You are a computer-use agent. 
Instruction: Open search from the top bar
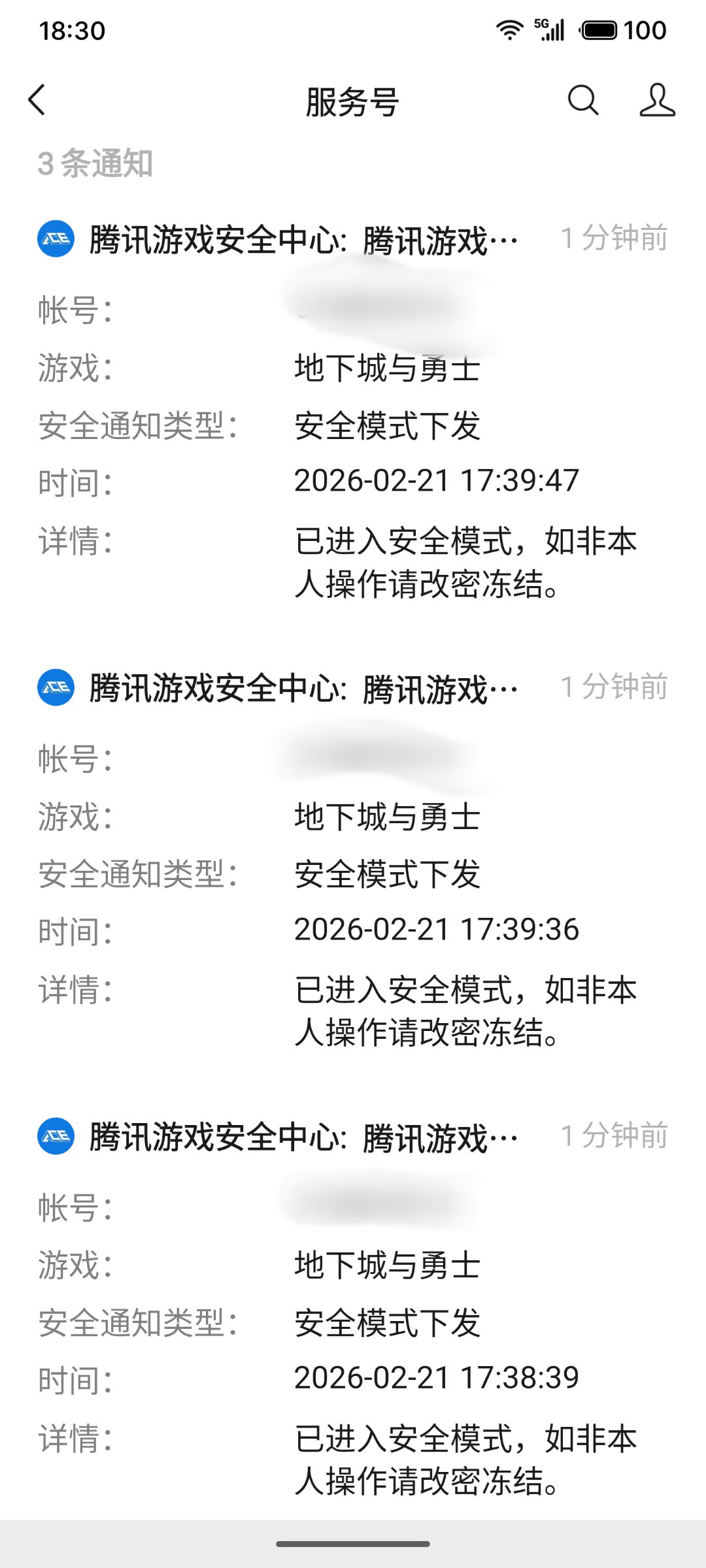click(x=584, y=101)
